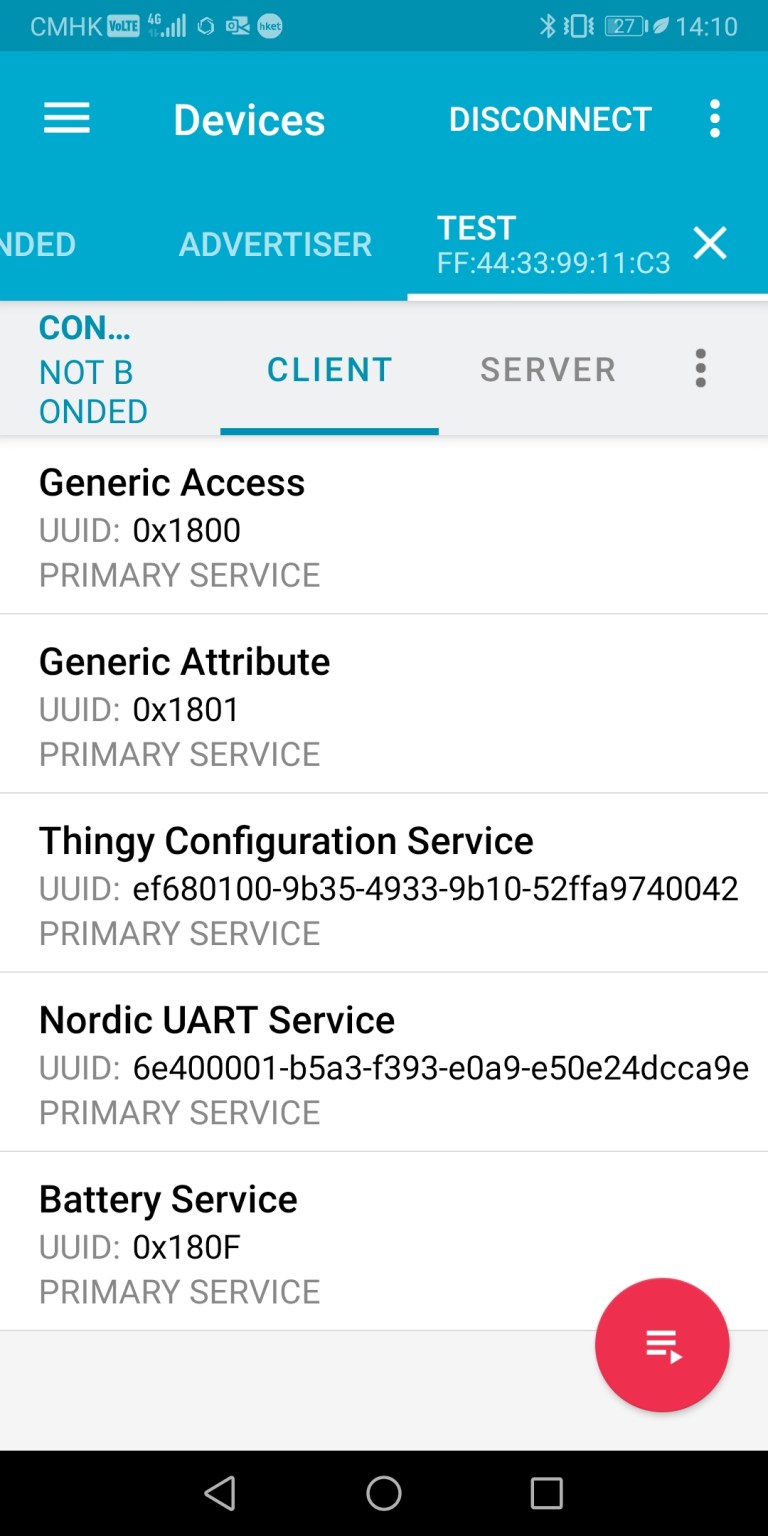Screen dimensions: 768x1536
Task: Open the Battery Service entry
Action: point(384,1243)
